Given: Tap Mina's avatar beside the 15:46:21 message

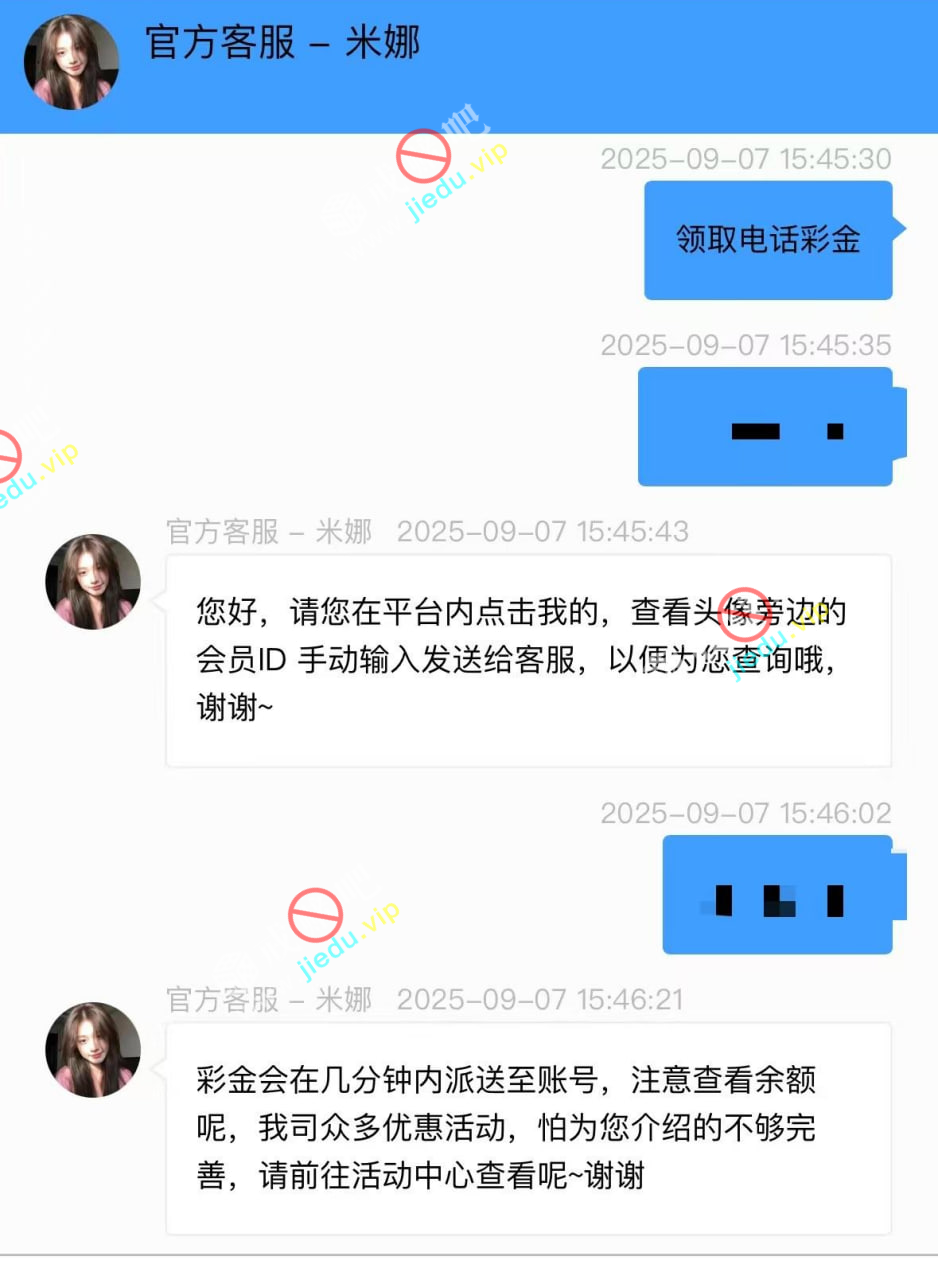Looking at the screenshot, I should [93, 1049].
